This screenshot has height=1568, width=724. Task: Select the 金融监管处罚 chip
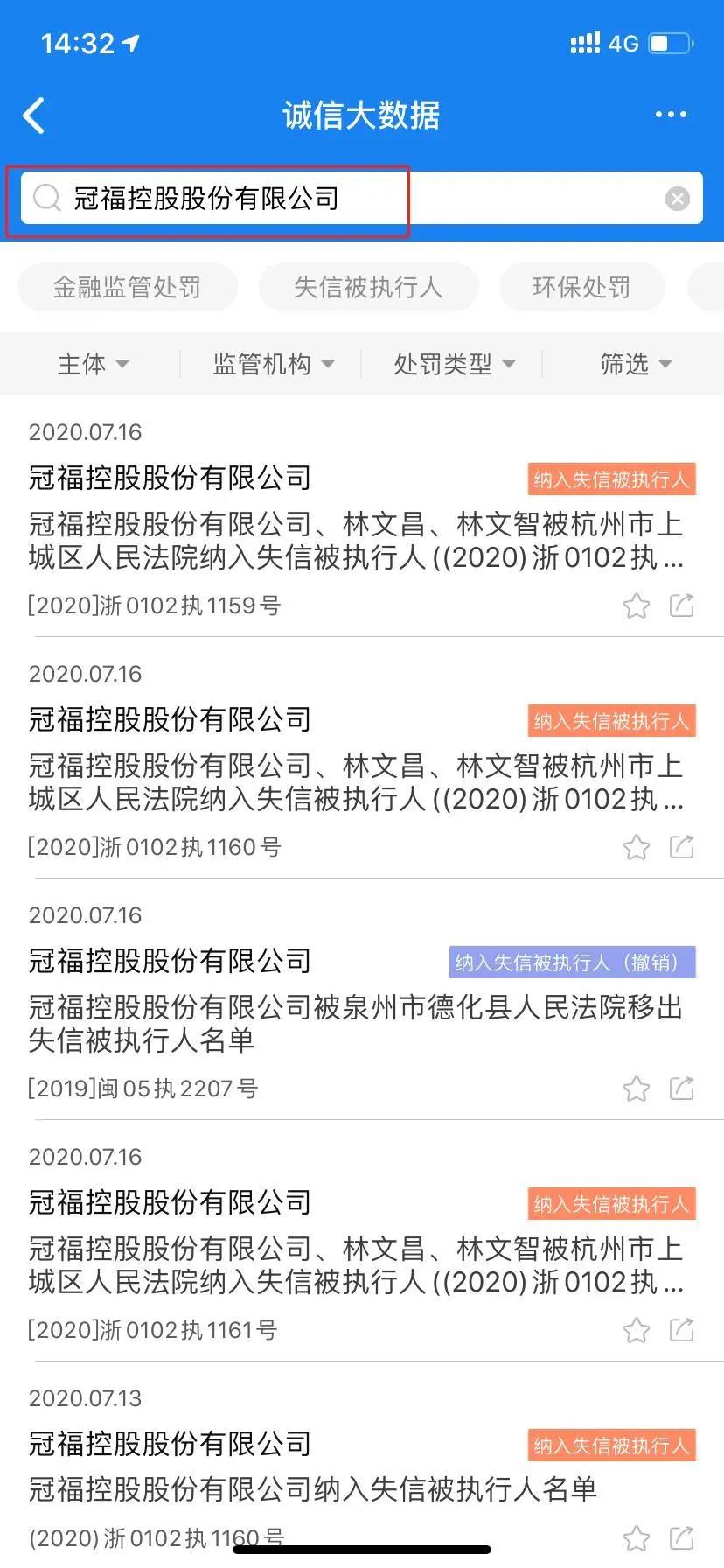(x=128, y=287)
